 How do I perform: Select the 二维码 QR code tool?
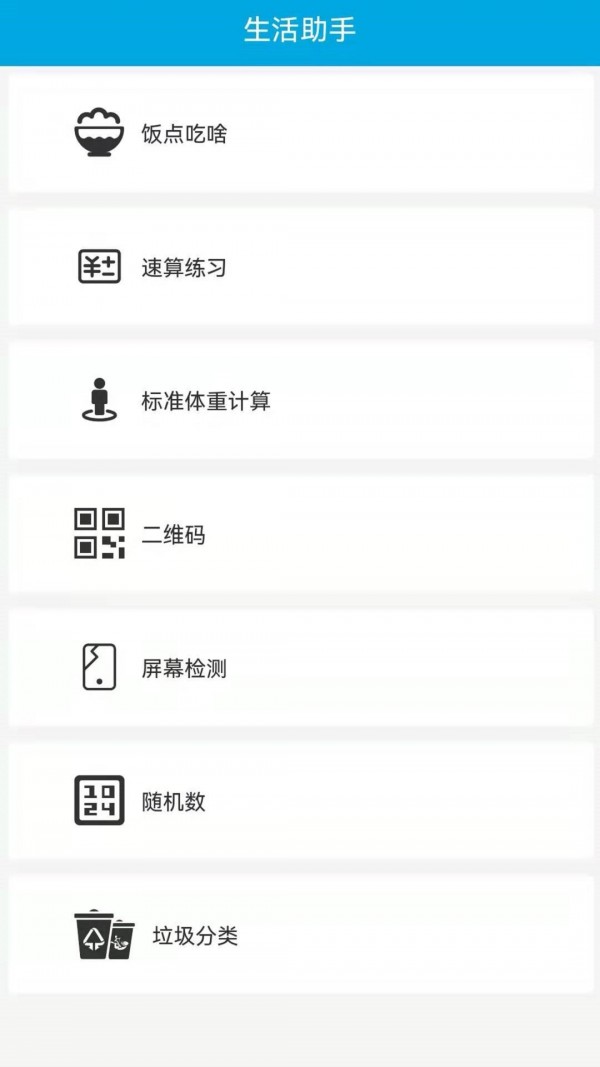173,535
